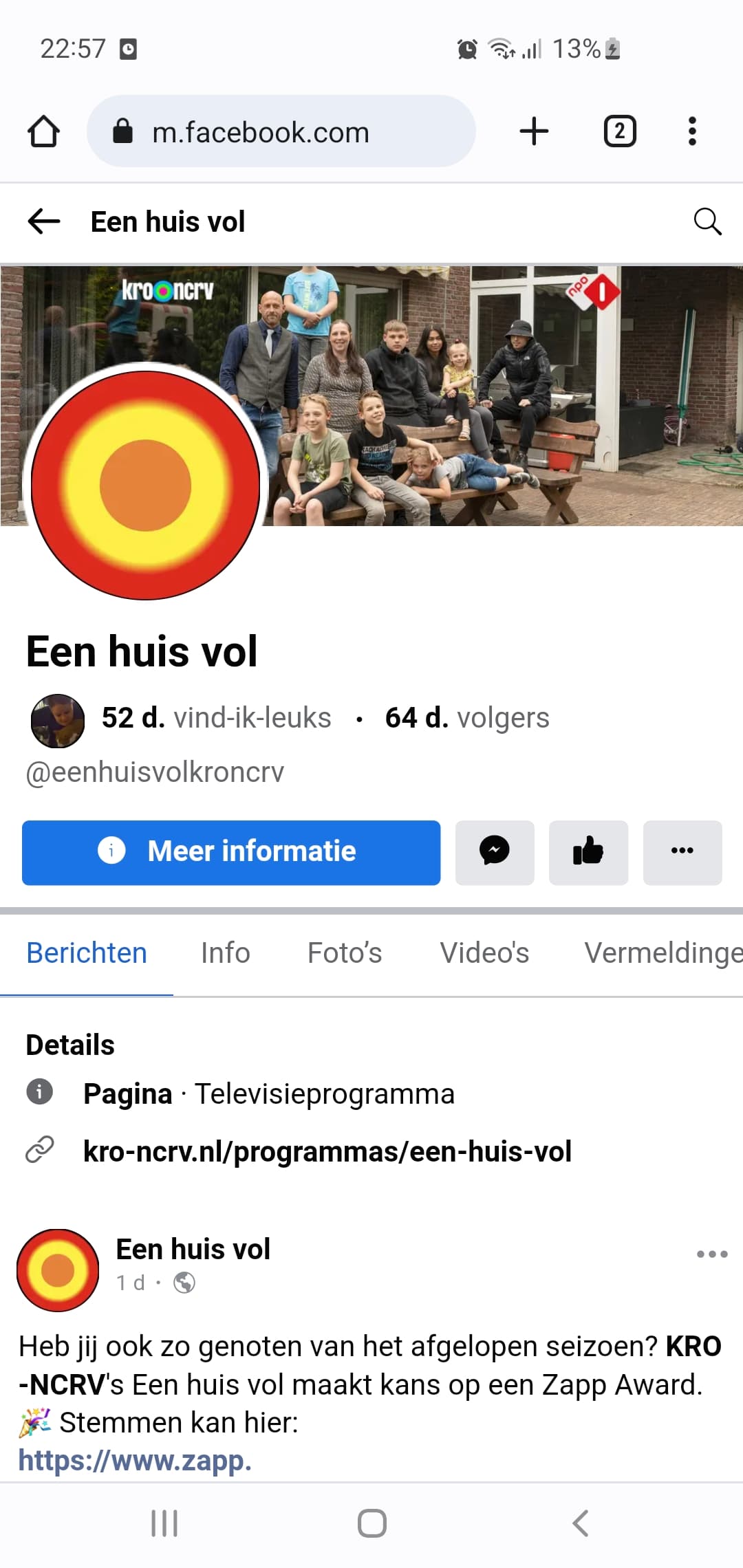The width and height of the screenshot is (743, 1568).
Task: Search within the Een huis vol page
Action: 707,221
